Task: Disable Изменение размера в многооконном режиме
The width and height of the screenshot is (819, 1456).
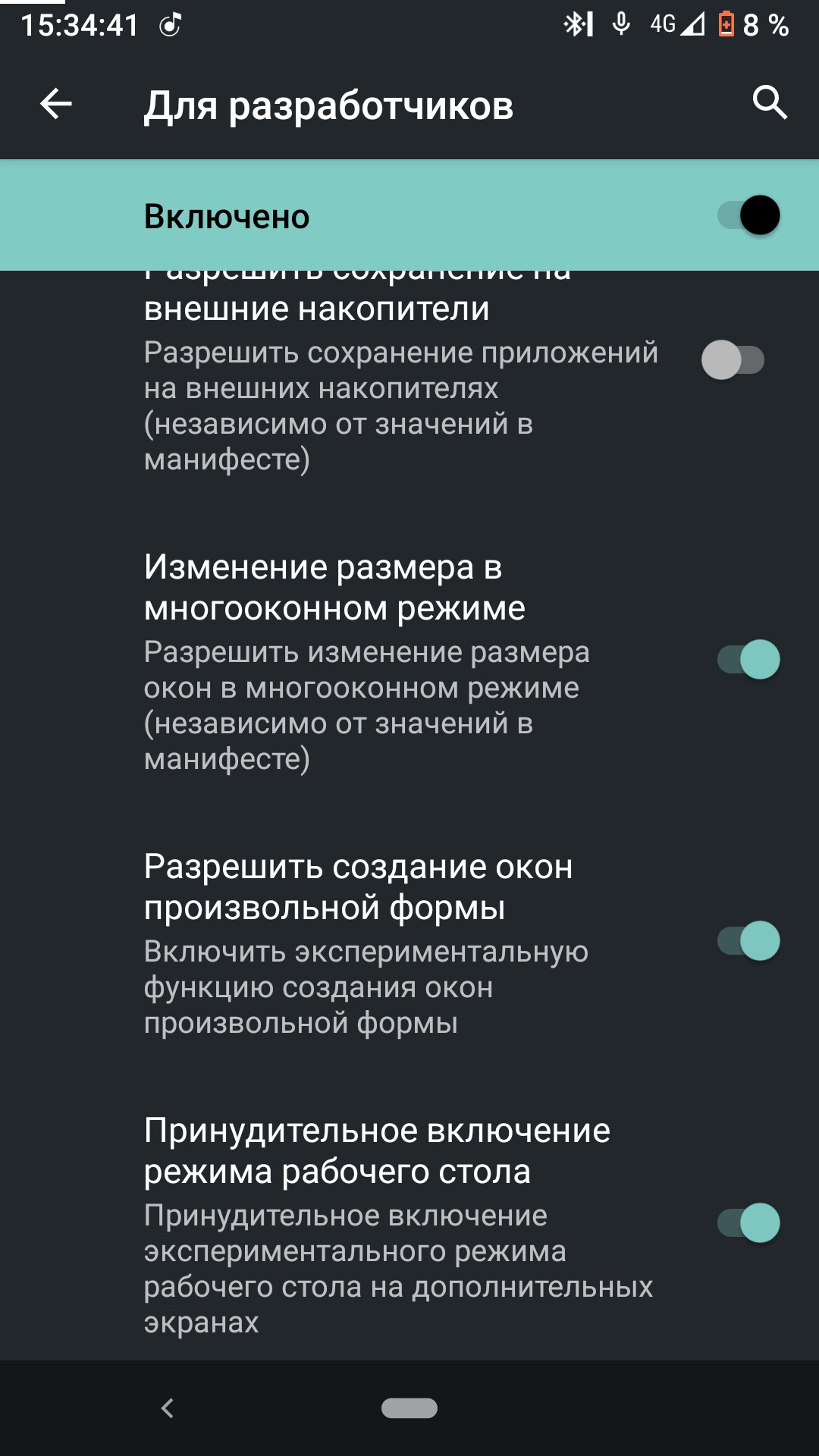Action: pyautogui.click(x=748, y=660)
